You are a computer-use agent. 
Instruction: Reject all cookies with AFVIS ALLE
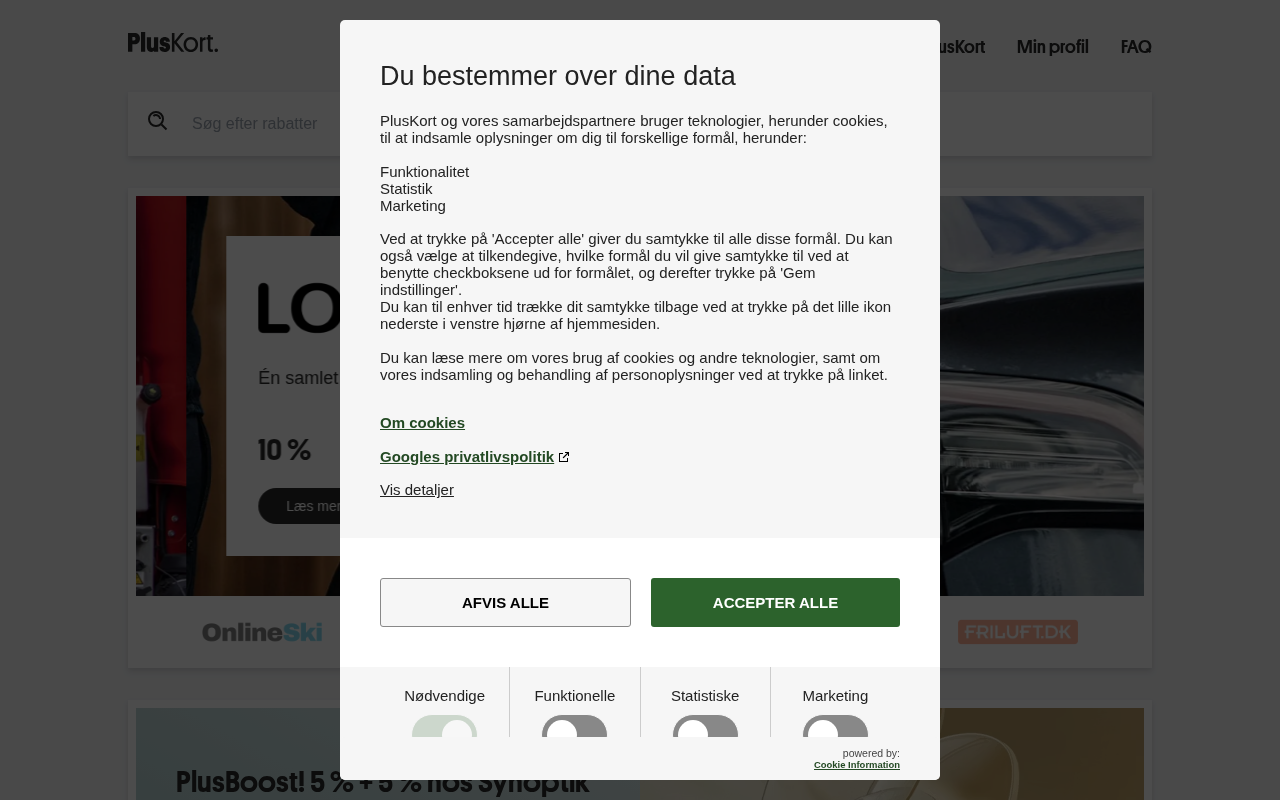(505, 602)
